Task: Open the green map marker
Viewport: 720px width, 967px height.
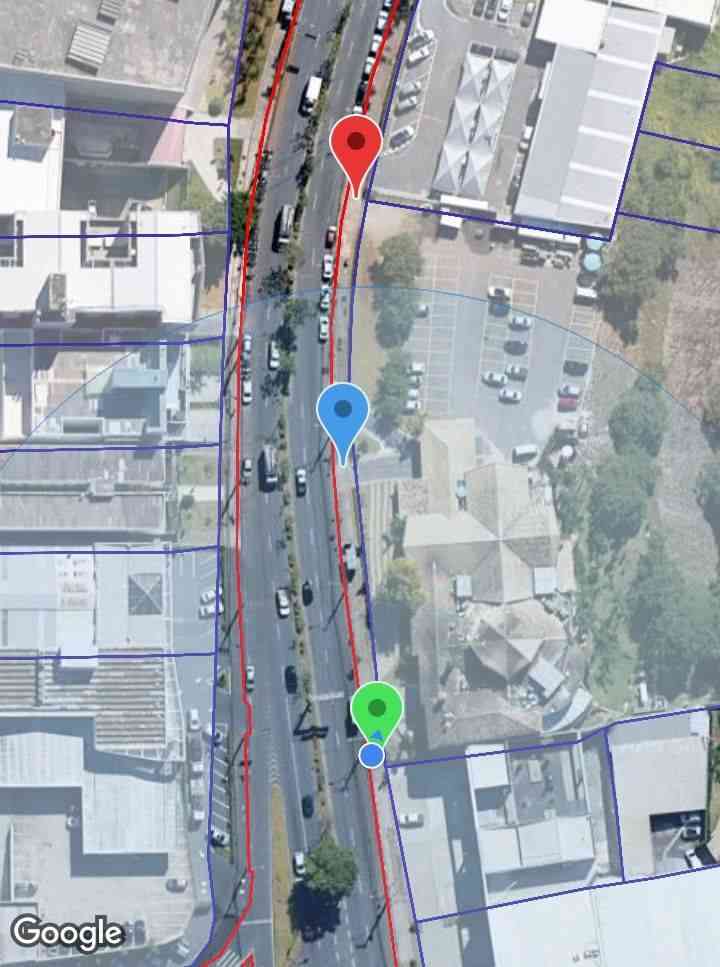Action: [x=376, y=710]
